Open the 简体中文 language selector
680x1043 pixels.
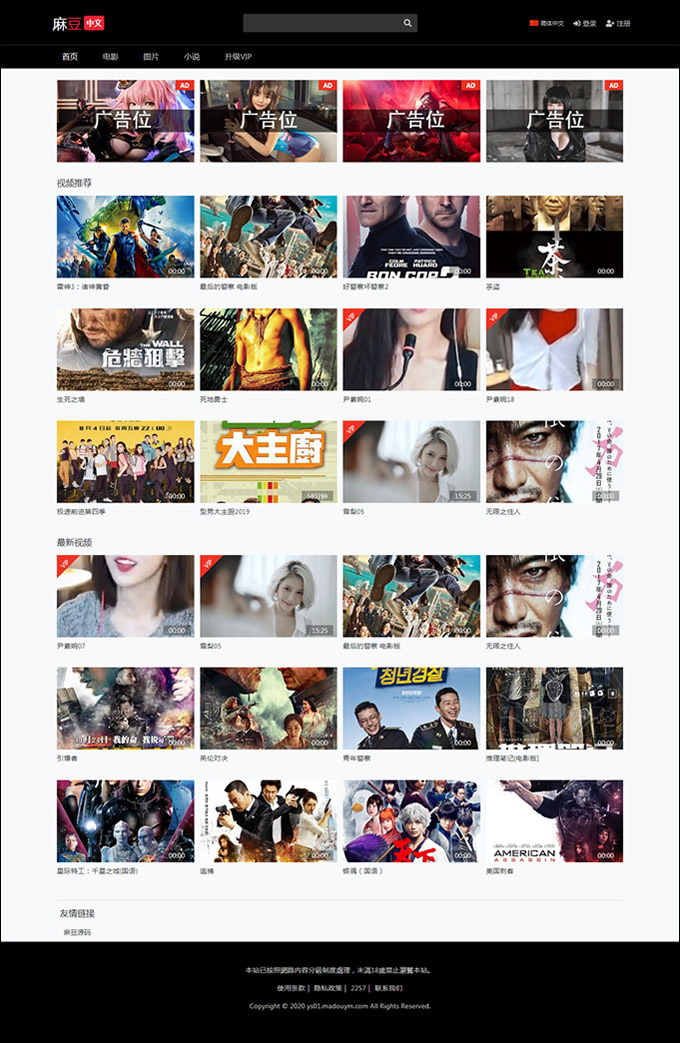(546, 23)
